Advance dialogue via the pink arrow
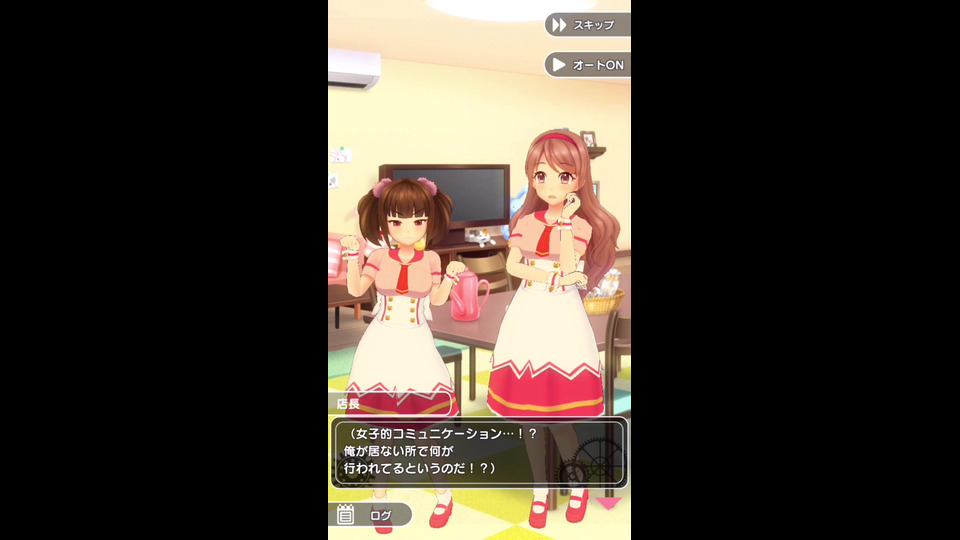Image resolution: width=960 pixels, height=540 pixels. pos(608,502)
